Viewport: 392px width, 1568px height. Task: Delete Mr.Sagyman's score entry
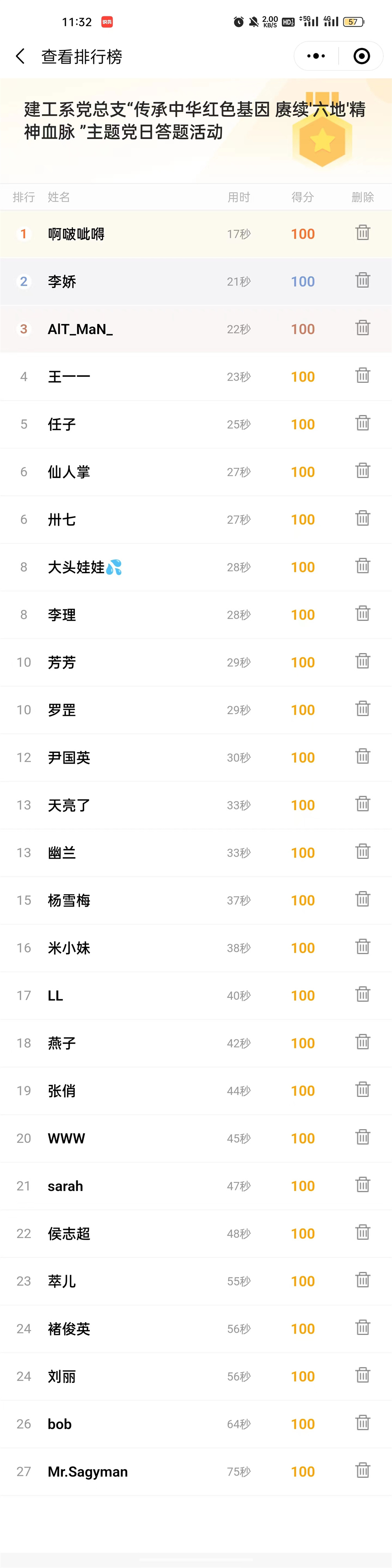tap(363, 1470)
